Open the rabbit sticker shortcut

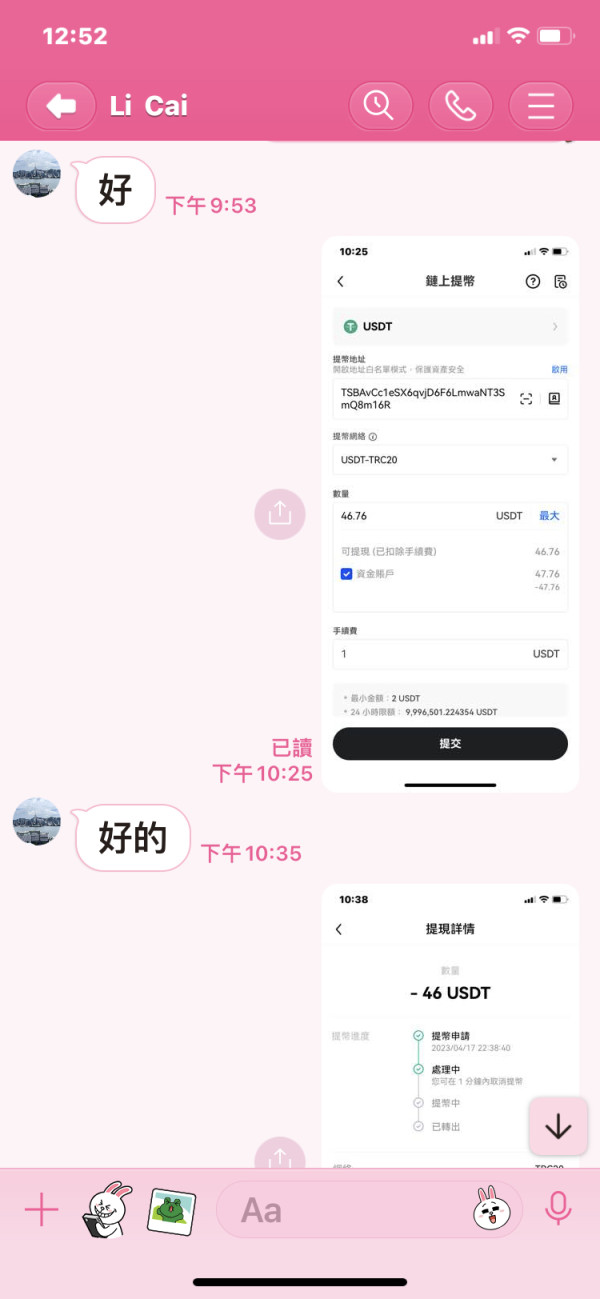click(106, 1209)
